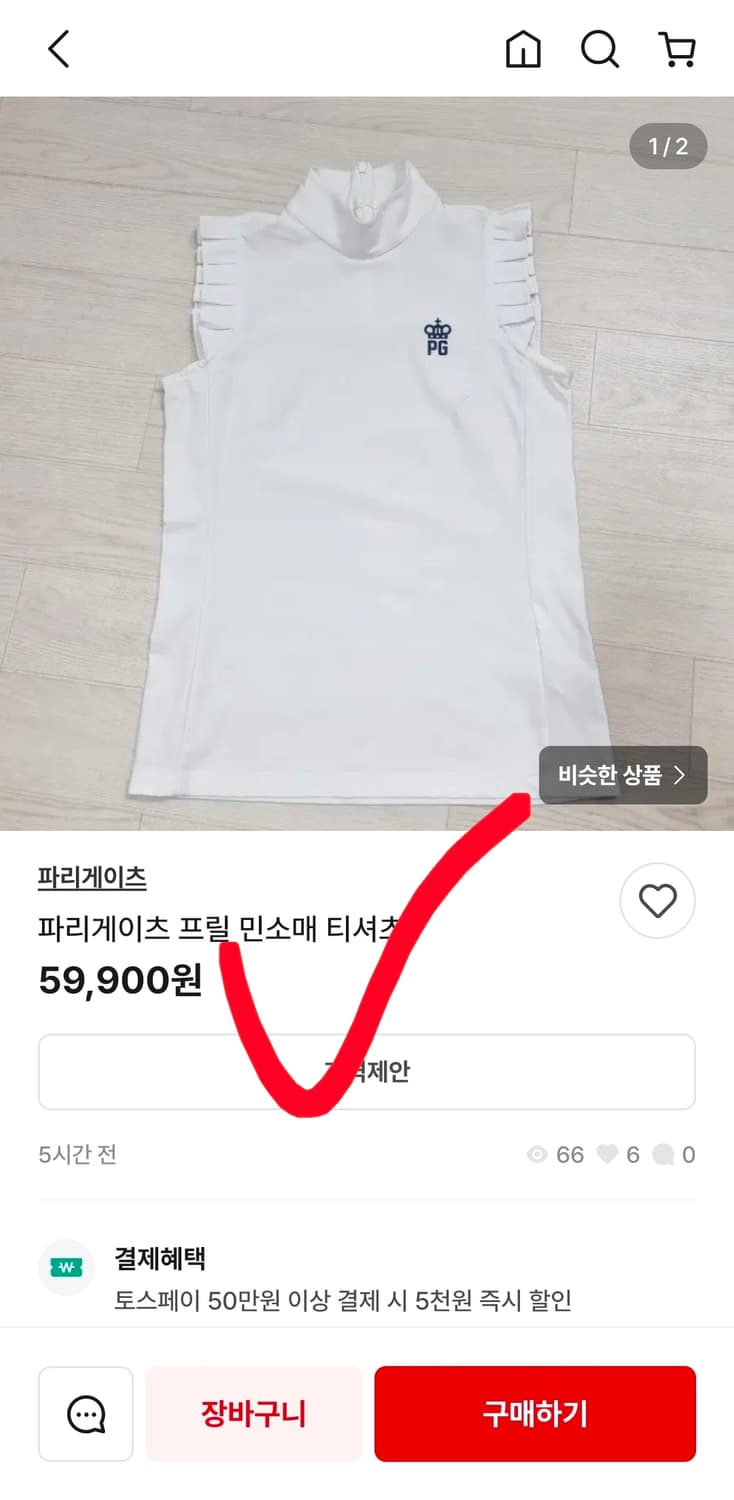Tap the 1/2 page indicator on the photo
This screenshot has height=1500, width=734.
click(667, 147)
